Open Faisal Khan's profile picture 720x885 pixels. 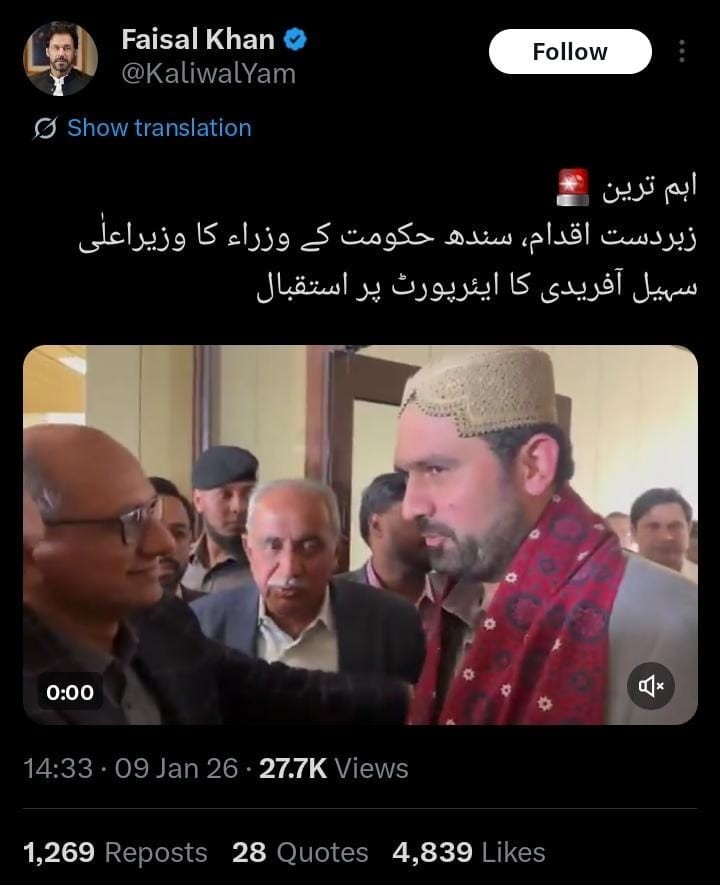[x=60, y=58]
